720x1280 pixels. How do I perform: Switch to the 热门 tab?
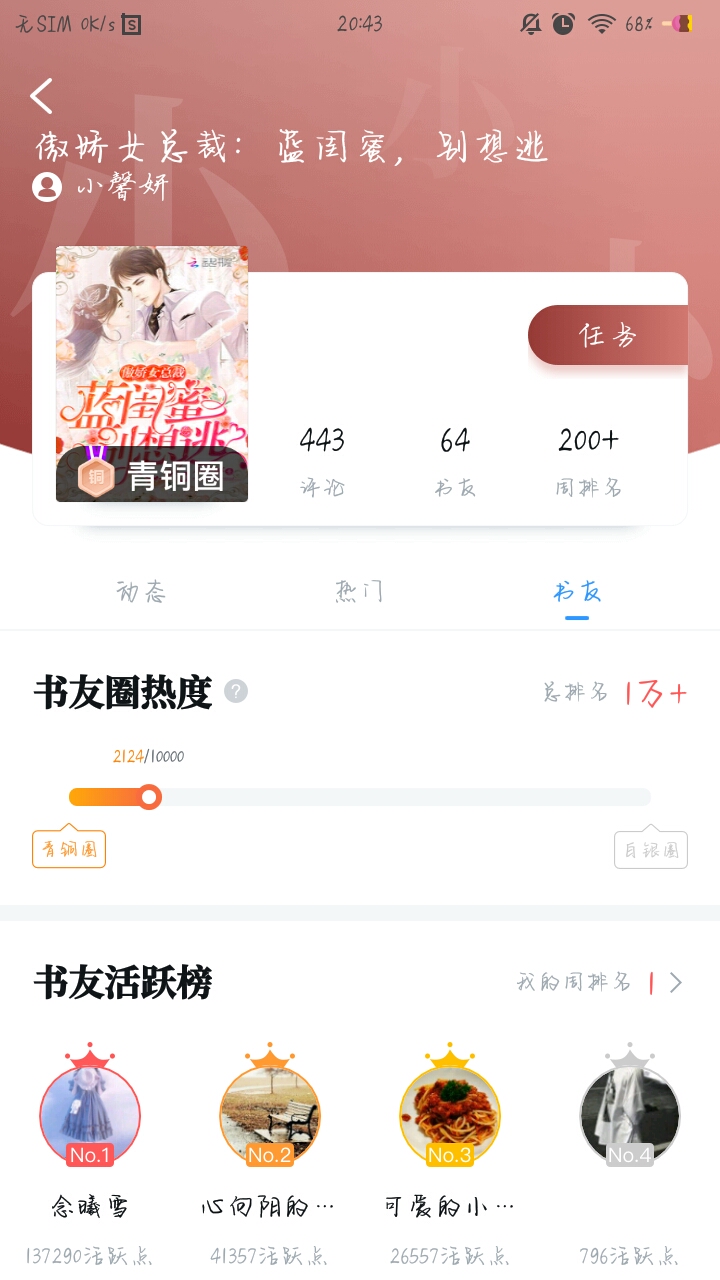[x=359, y=592]
